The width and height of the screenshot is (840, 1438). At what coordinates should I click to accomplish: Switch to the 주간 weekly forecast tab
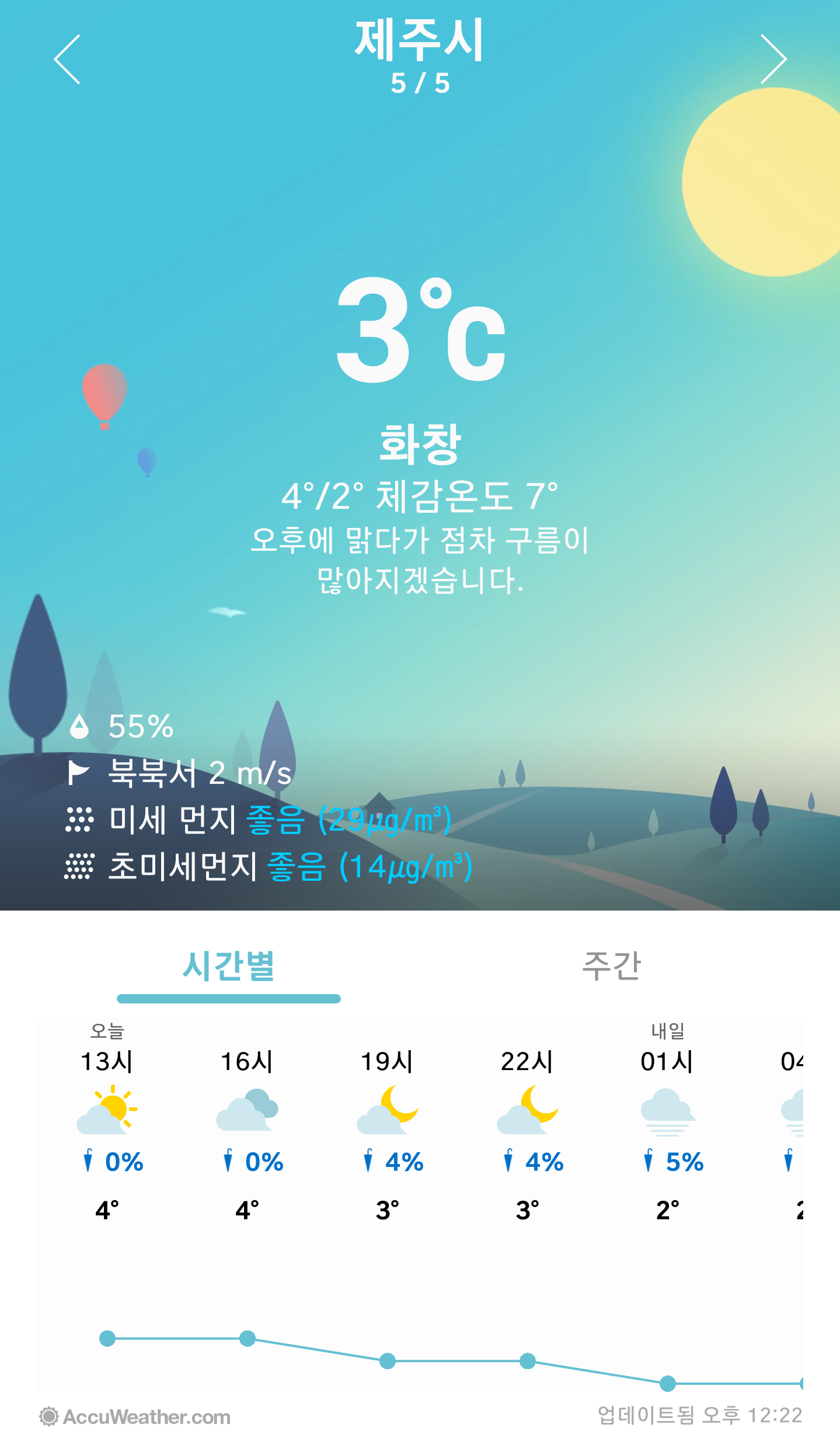(611, 967)
